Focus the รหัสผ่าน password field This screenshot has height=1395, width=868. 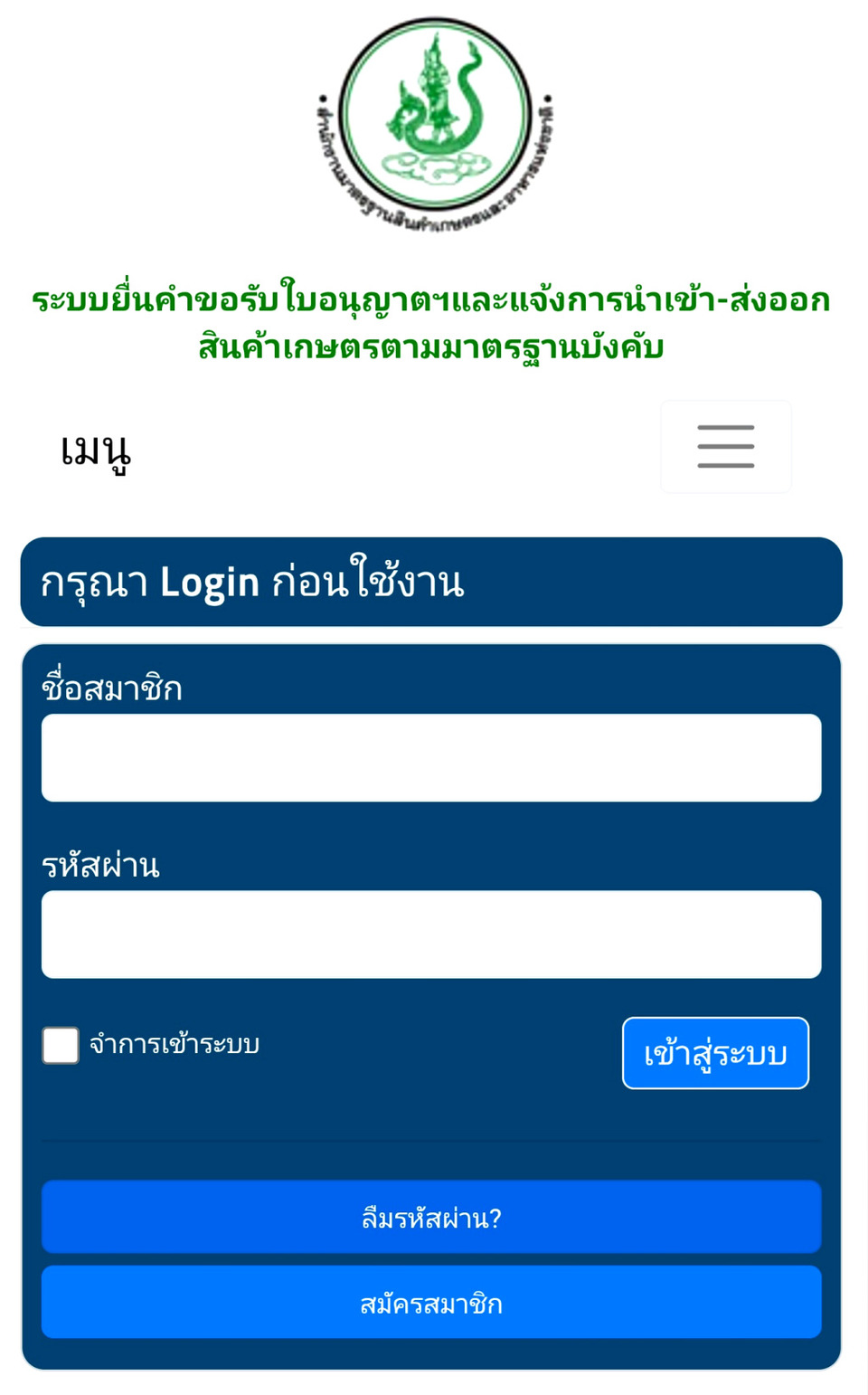coord(431,935)
